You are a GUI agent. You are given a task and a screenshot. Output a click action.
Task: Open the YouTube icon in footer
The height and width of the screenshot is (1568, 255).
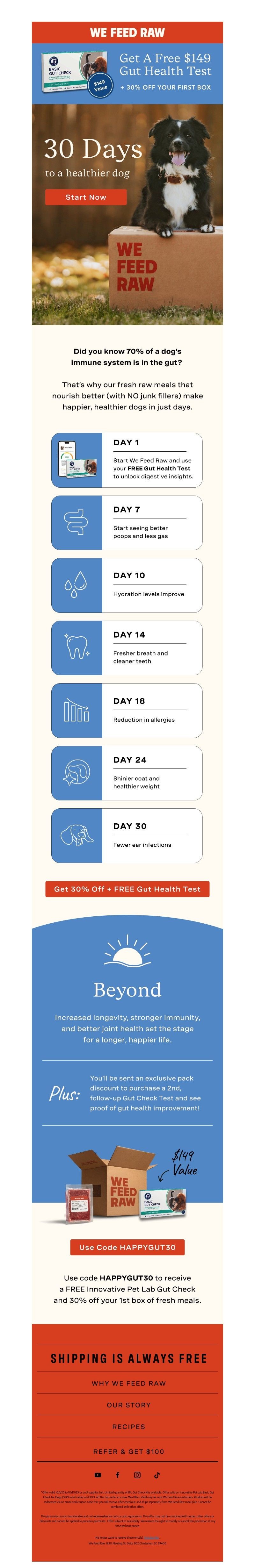click(x=98, y=1475)
